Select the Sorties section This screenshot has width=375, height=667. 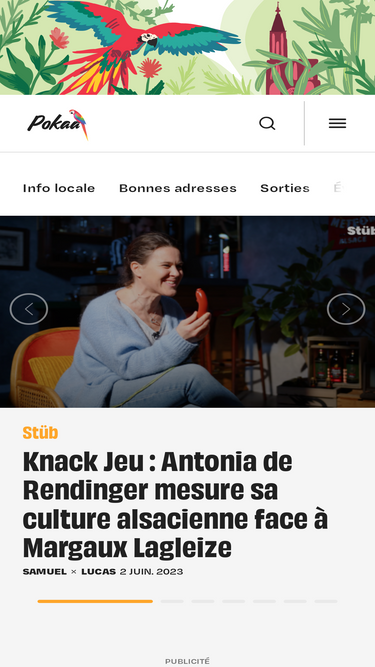click(x=285, y=188)
